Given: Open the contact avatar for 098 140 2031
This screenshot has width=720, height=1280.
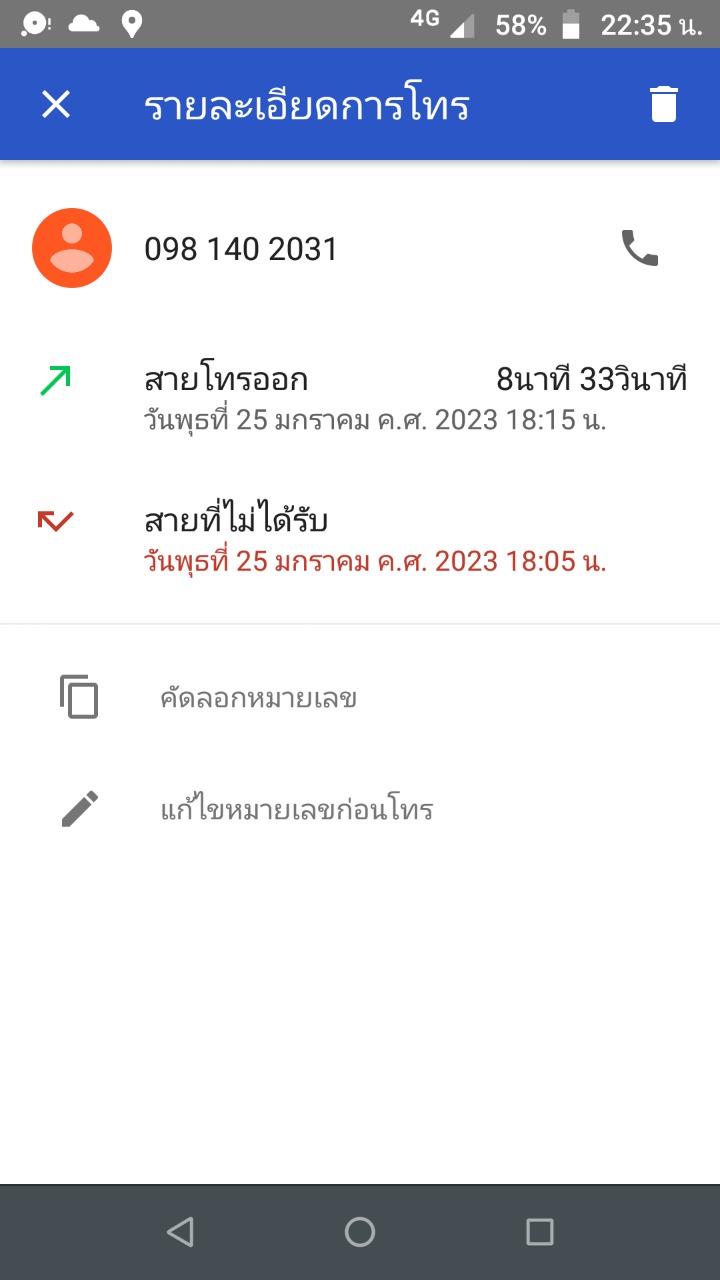Looking at the screenshot, I should (71, 248).
